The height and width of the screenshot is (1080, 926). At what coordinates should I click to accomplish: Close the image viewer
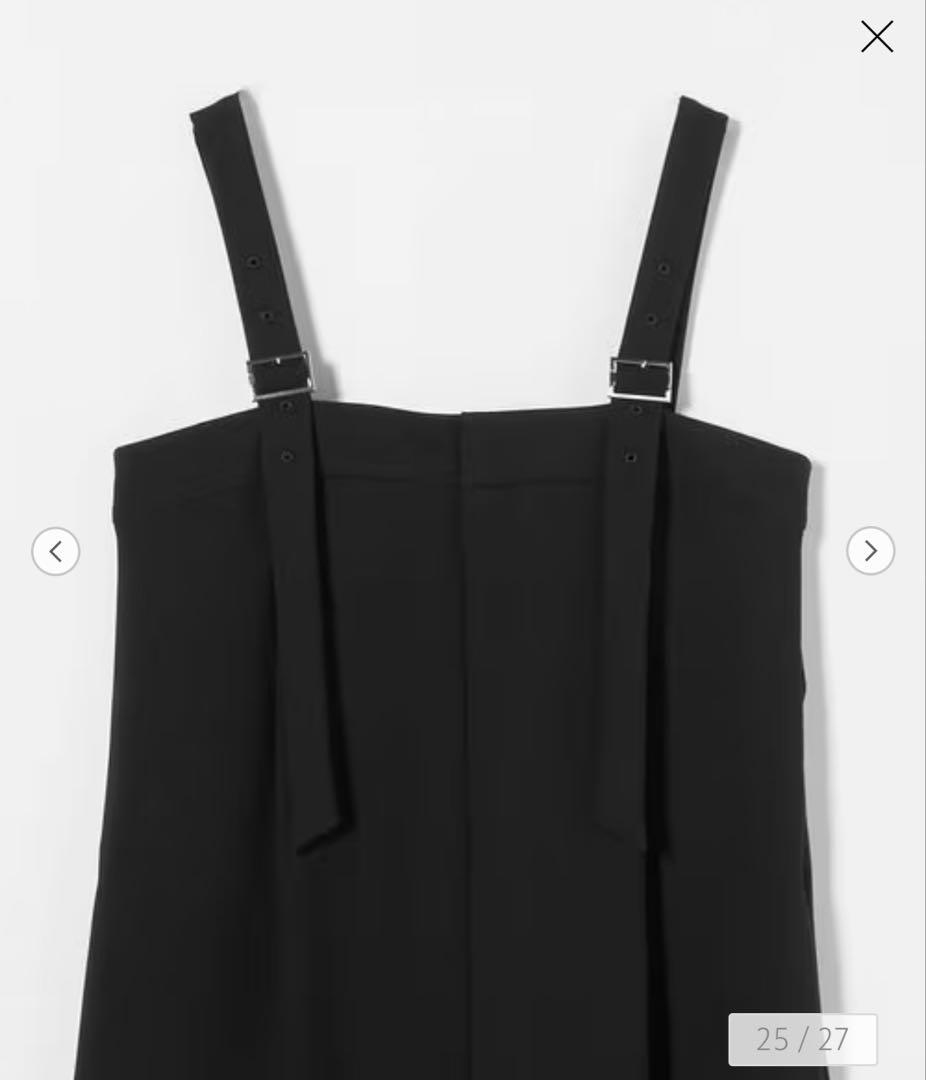coord(876,37)
